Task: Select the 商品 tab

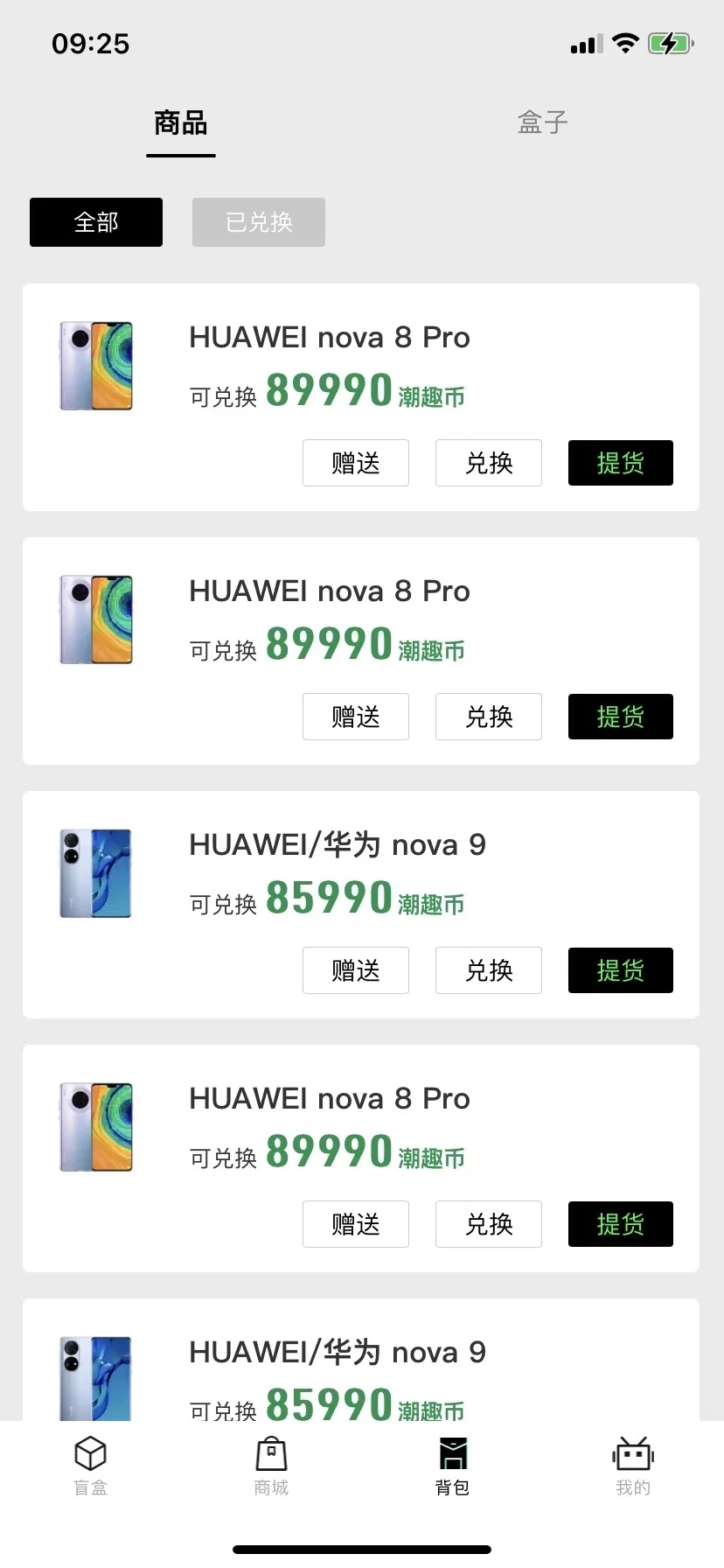Action: click(181, 123)
